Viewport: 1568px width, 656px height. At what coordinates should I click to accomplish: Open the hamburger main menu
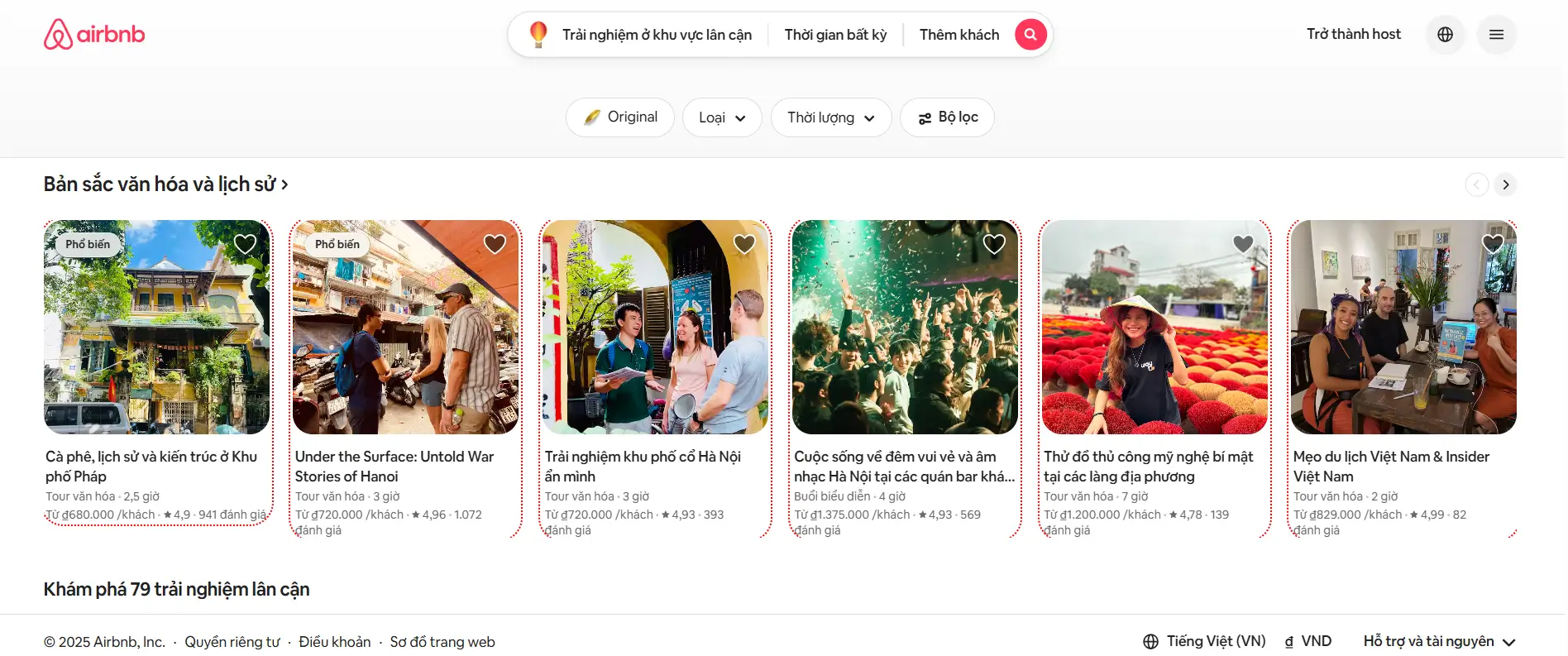coord(1496,35)
